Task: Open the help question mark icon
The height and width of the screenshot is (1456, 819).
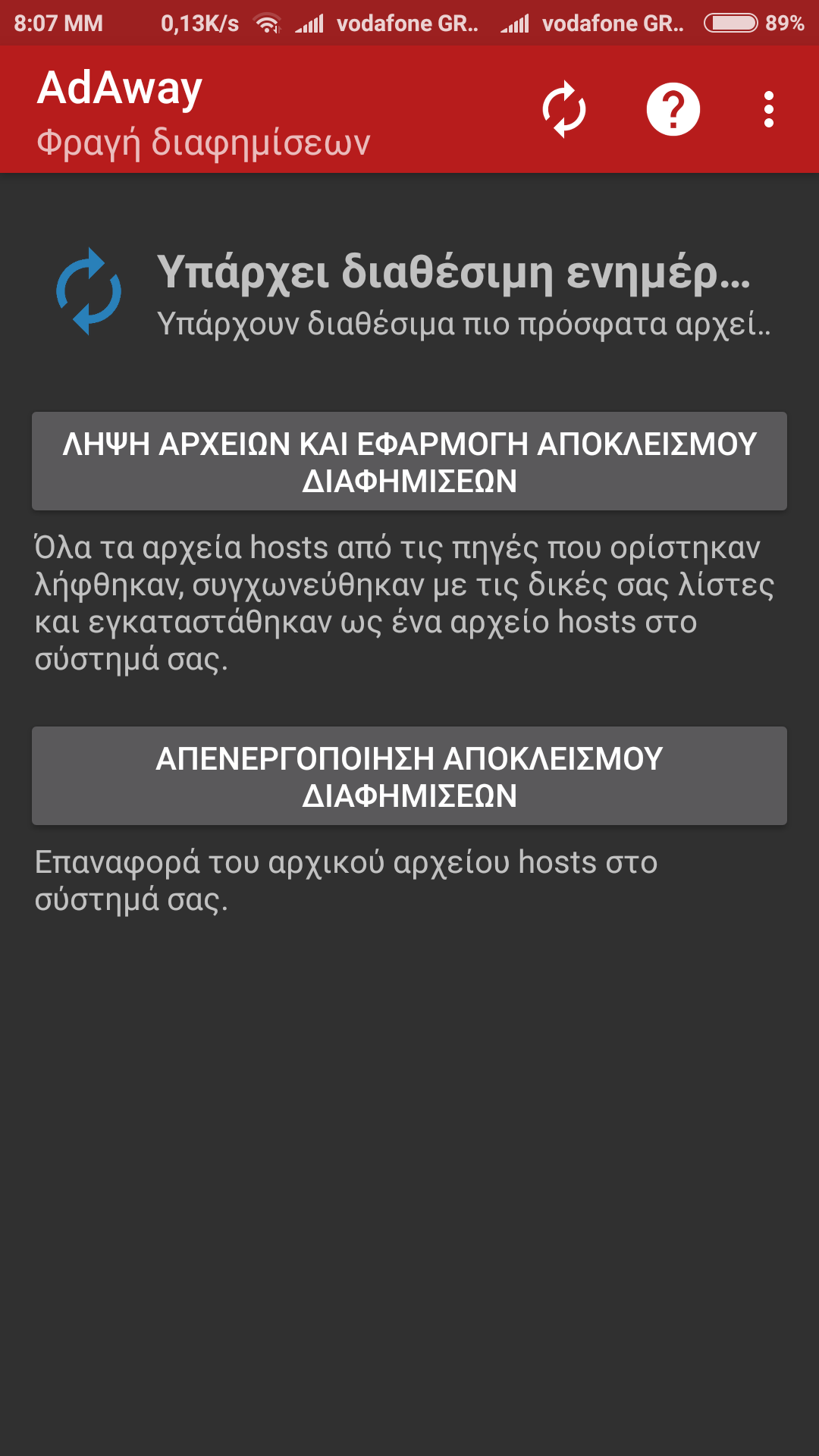Action: [x=673, y=110]
